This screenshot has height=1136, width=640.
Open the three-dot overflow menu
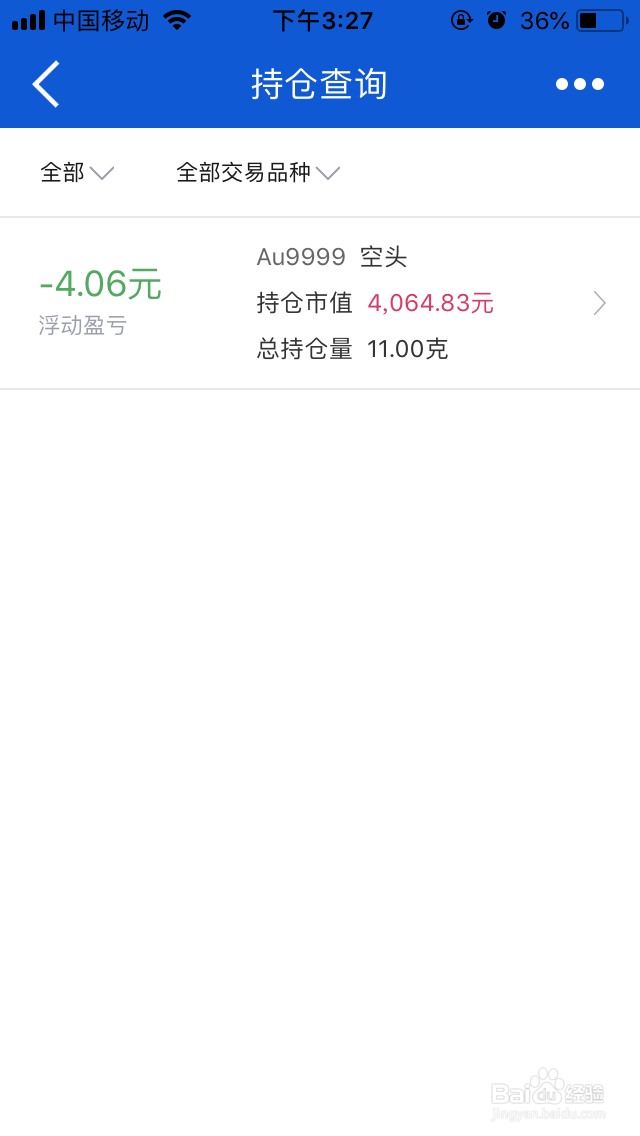click(x=580, y=84)
